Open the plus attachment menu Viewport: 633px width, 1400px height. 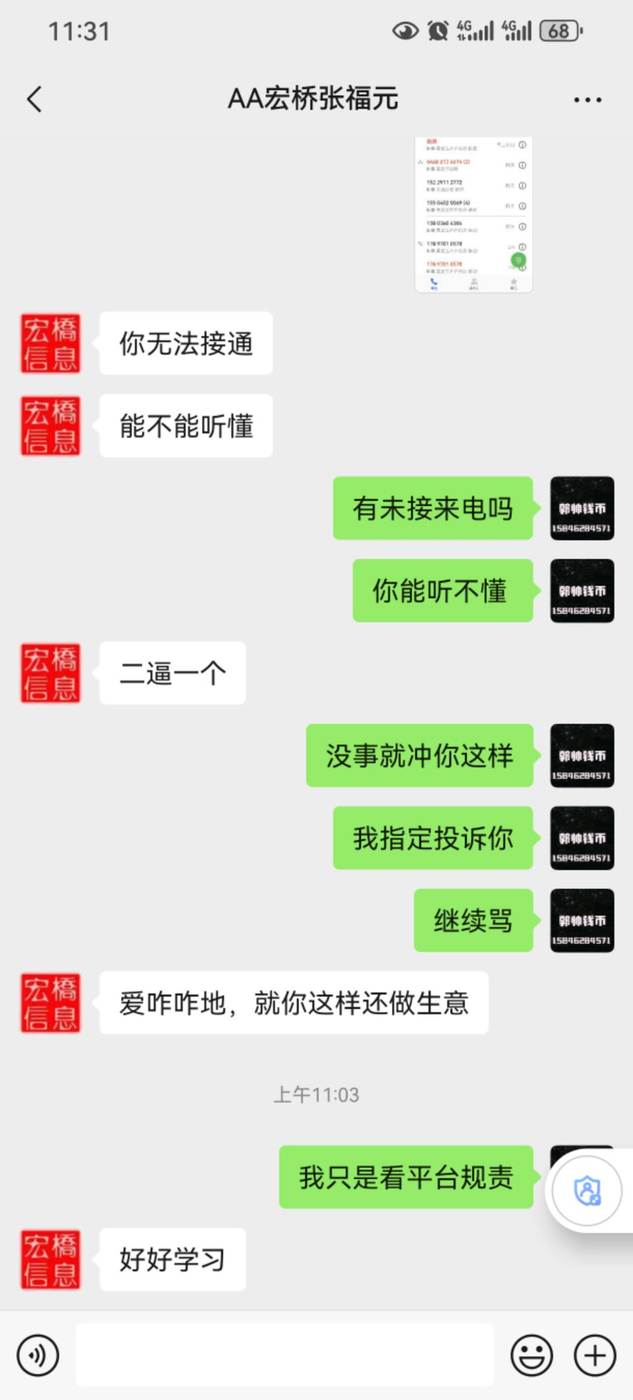pyautogui.click(x=595, y=1356)
